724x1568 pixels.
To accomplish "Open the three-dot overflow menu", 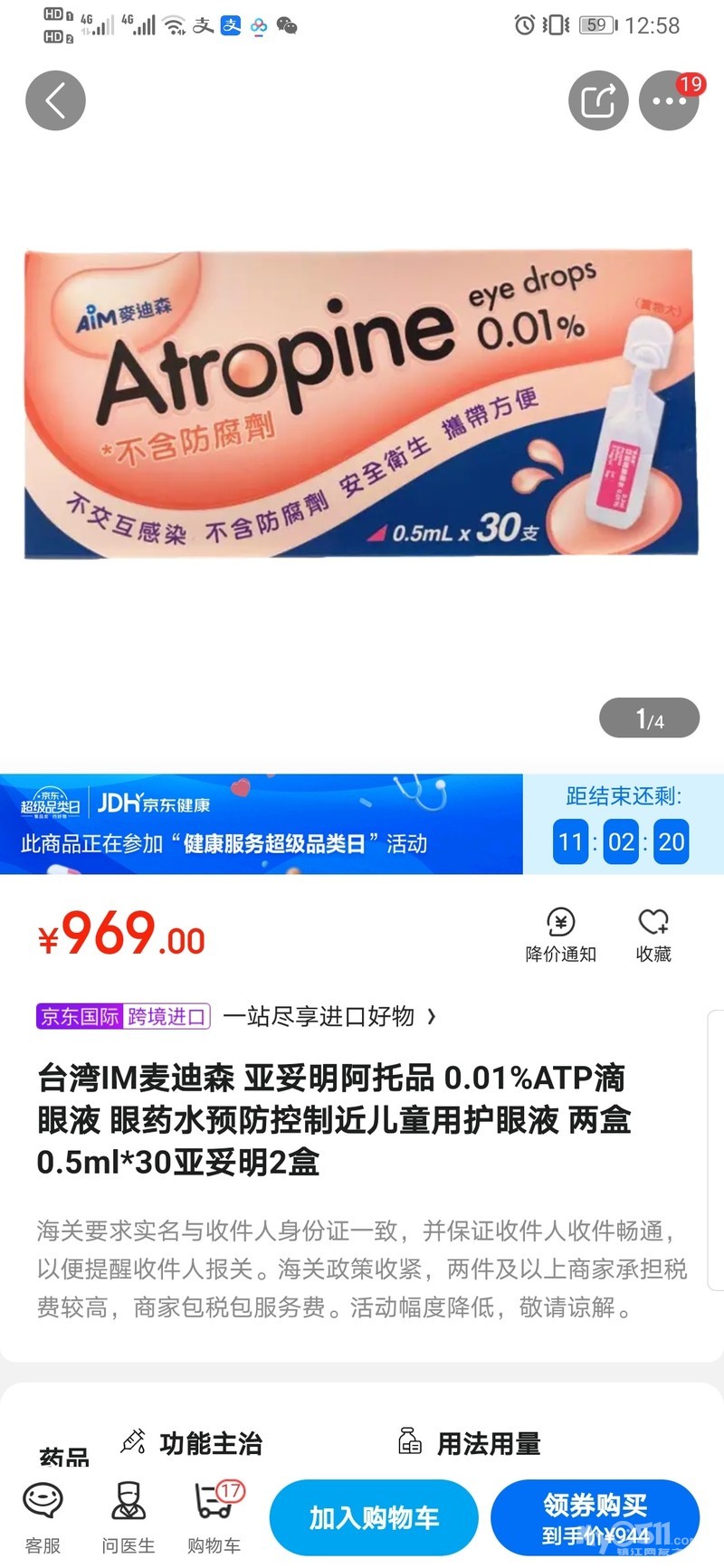I will click(x=669, y=100).
